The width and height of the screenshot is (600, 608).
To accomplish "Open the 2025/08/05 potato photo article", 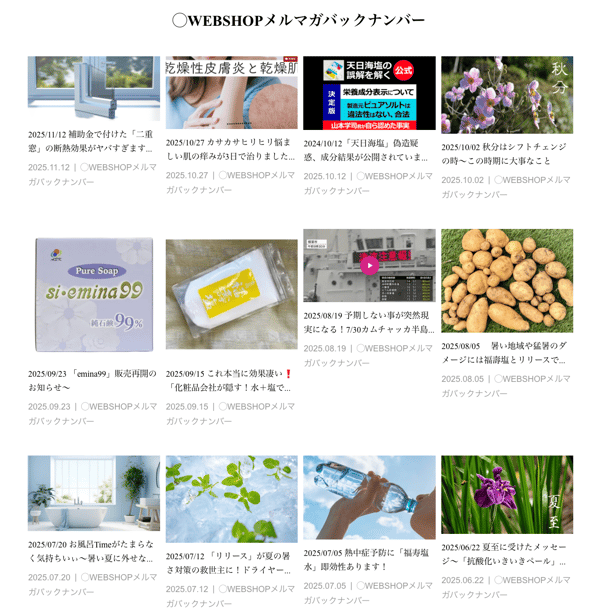I will pyautogui.click(x=507, y=281).
